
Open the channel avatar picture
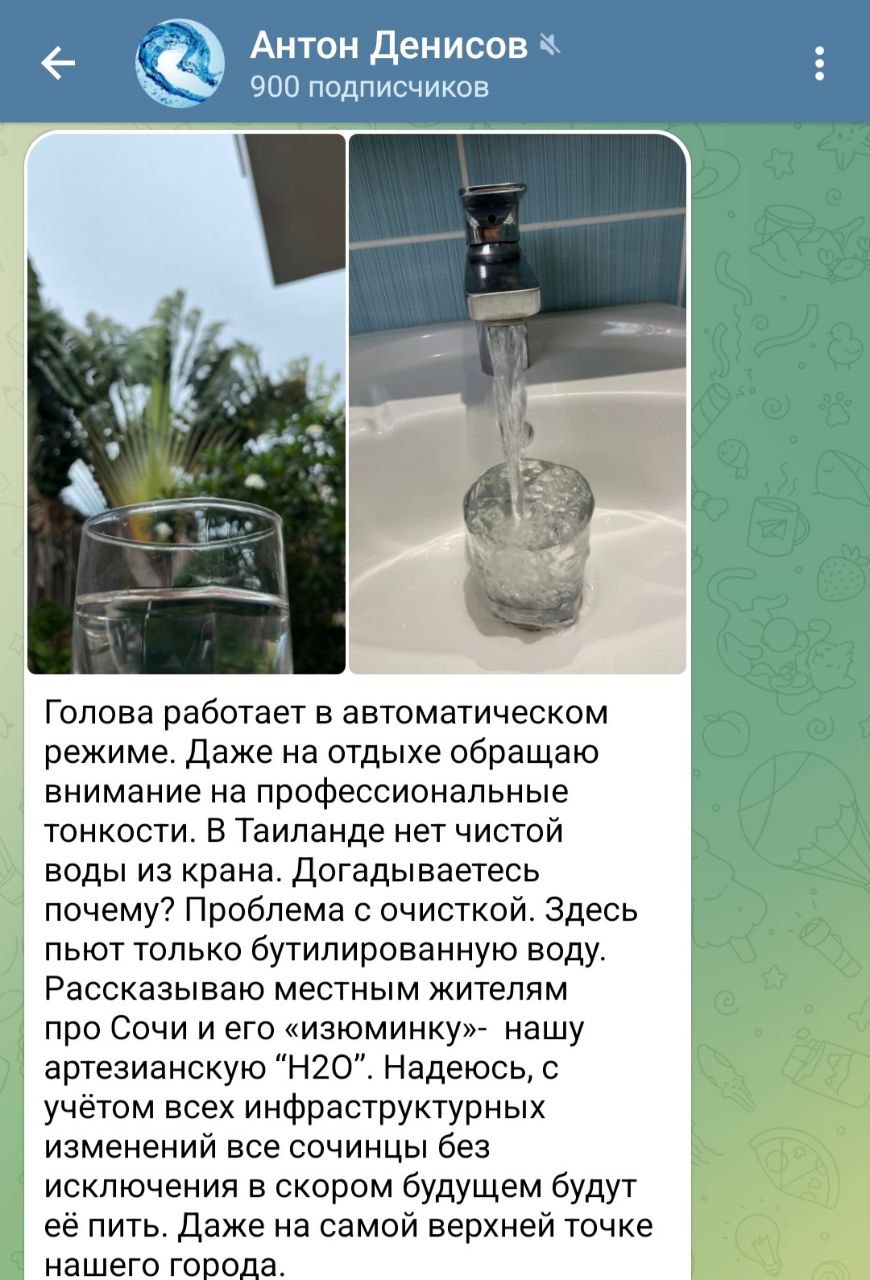(x=180, y=63)
